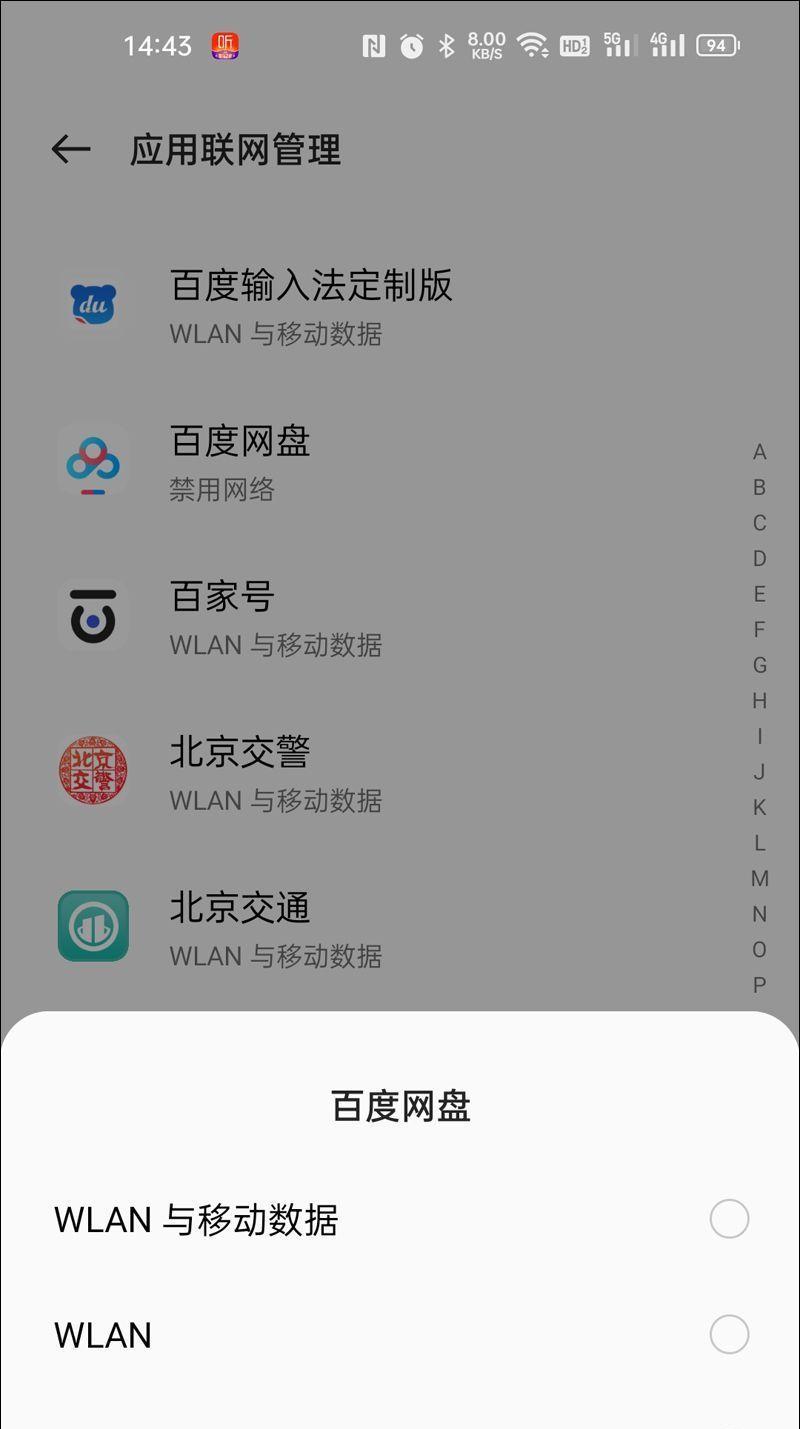Open 北京交警 network settings
This screenshot has height=1429, width=800.
400,773
